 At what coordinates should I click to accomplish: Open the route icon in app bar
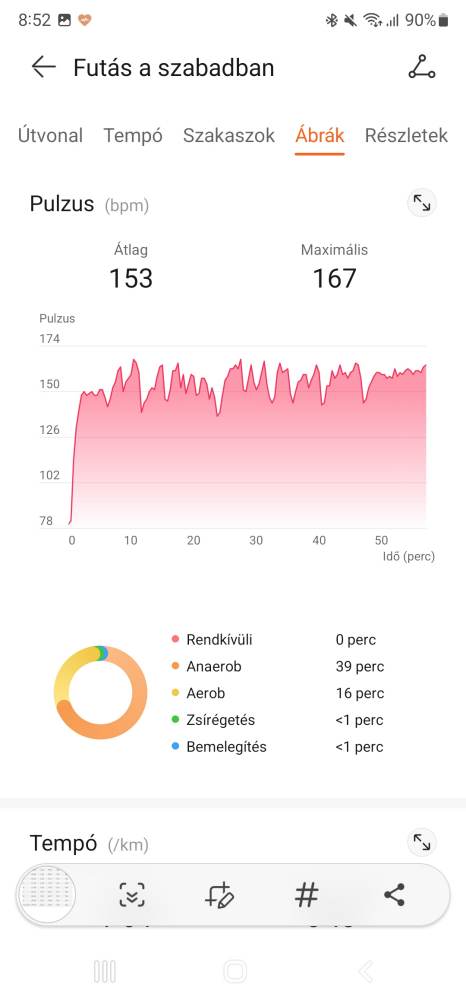point(421,67)
